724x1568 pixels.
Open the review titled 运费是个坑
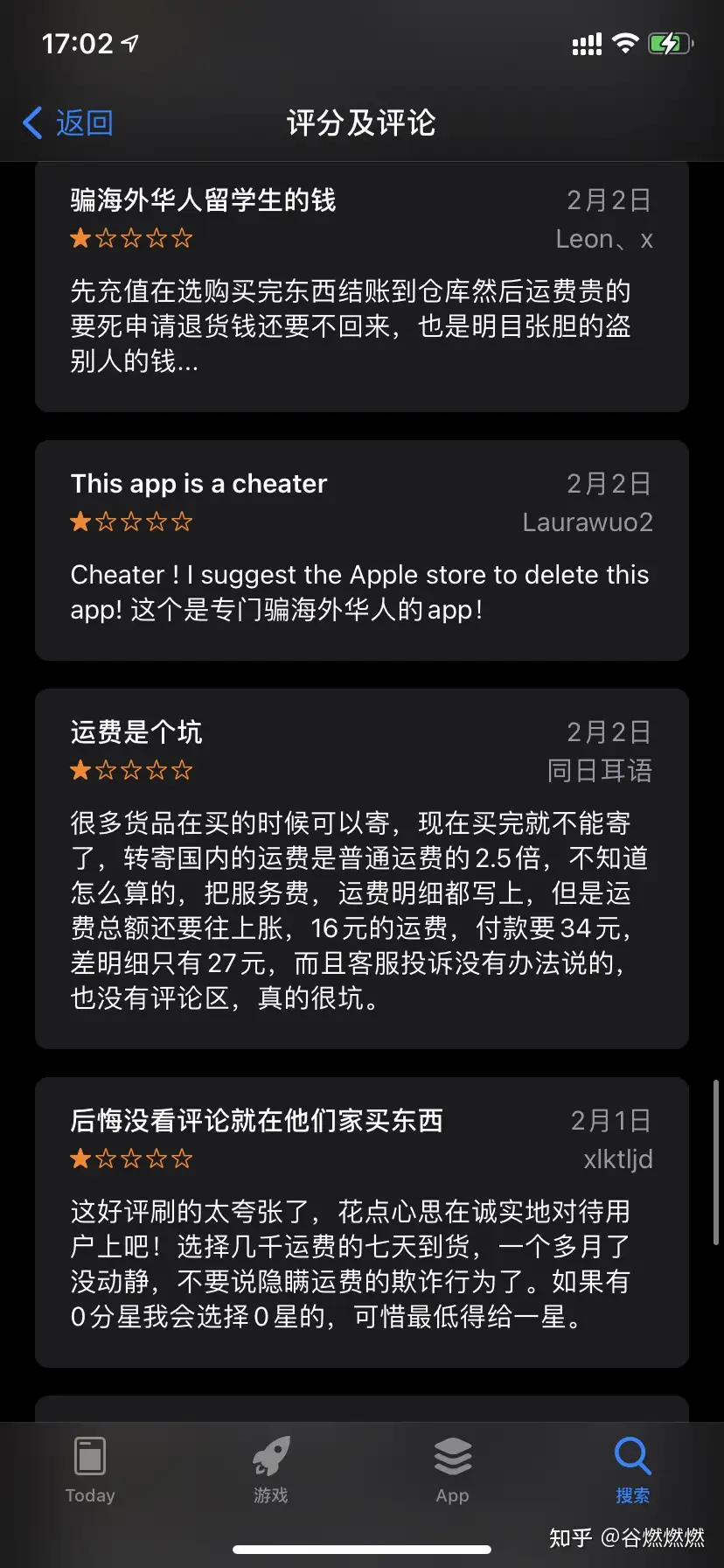coord(362,869)
